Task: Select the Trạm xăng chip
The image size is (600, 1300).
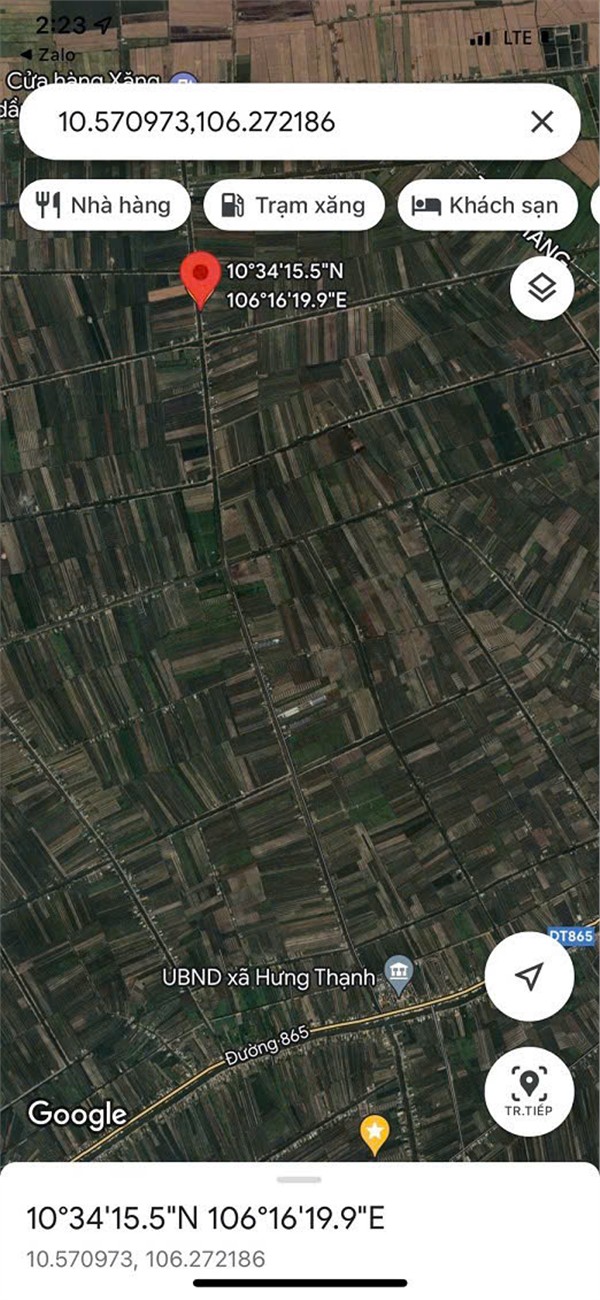Action: point(294,206)
